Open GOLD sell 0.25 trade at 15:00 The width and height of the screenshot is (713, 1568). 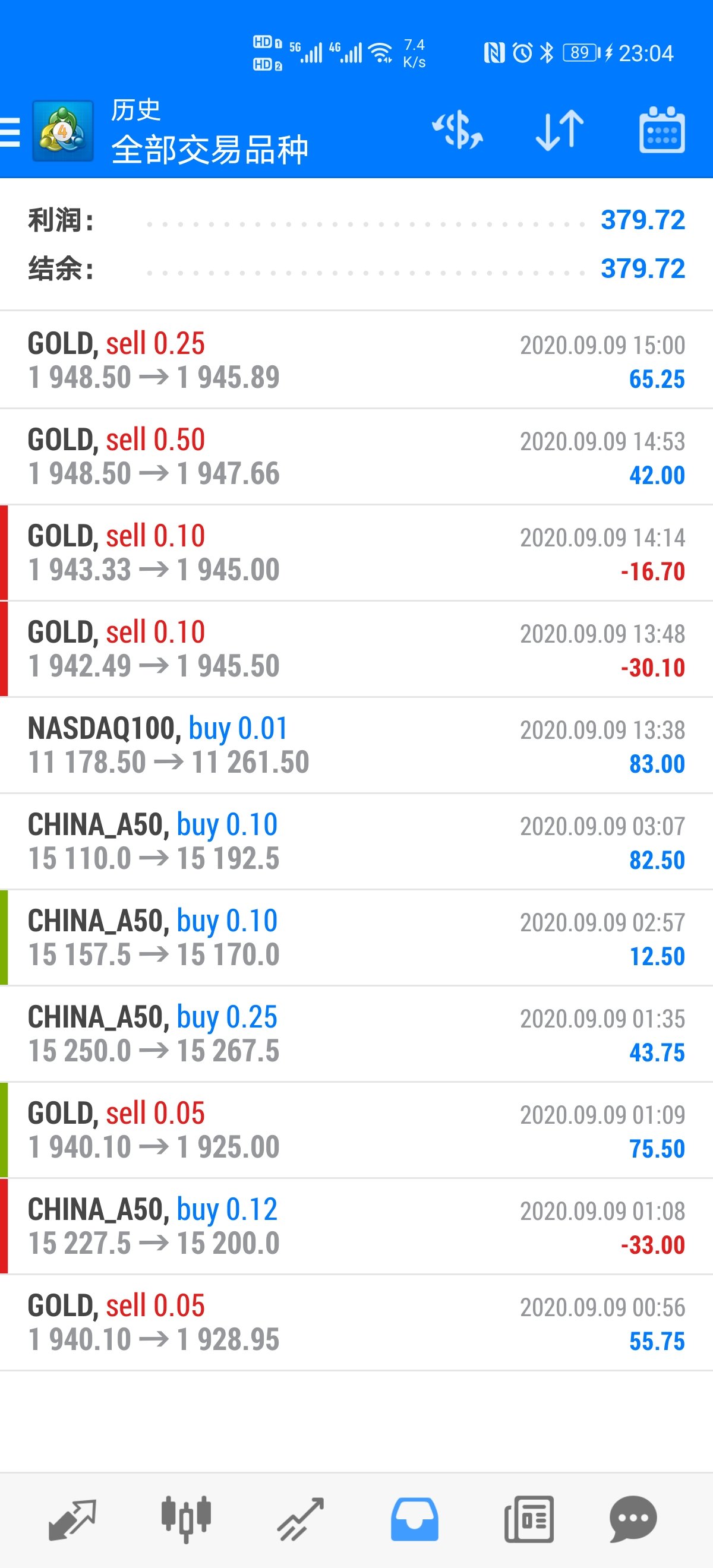356,360
